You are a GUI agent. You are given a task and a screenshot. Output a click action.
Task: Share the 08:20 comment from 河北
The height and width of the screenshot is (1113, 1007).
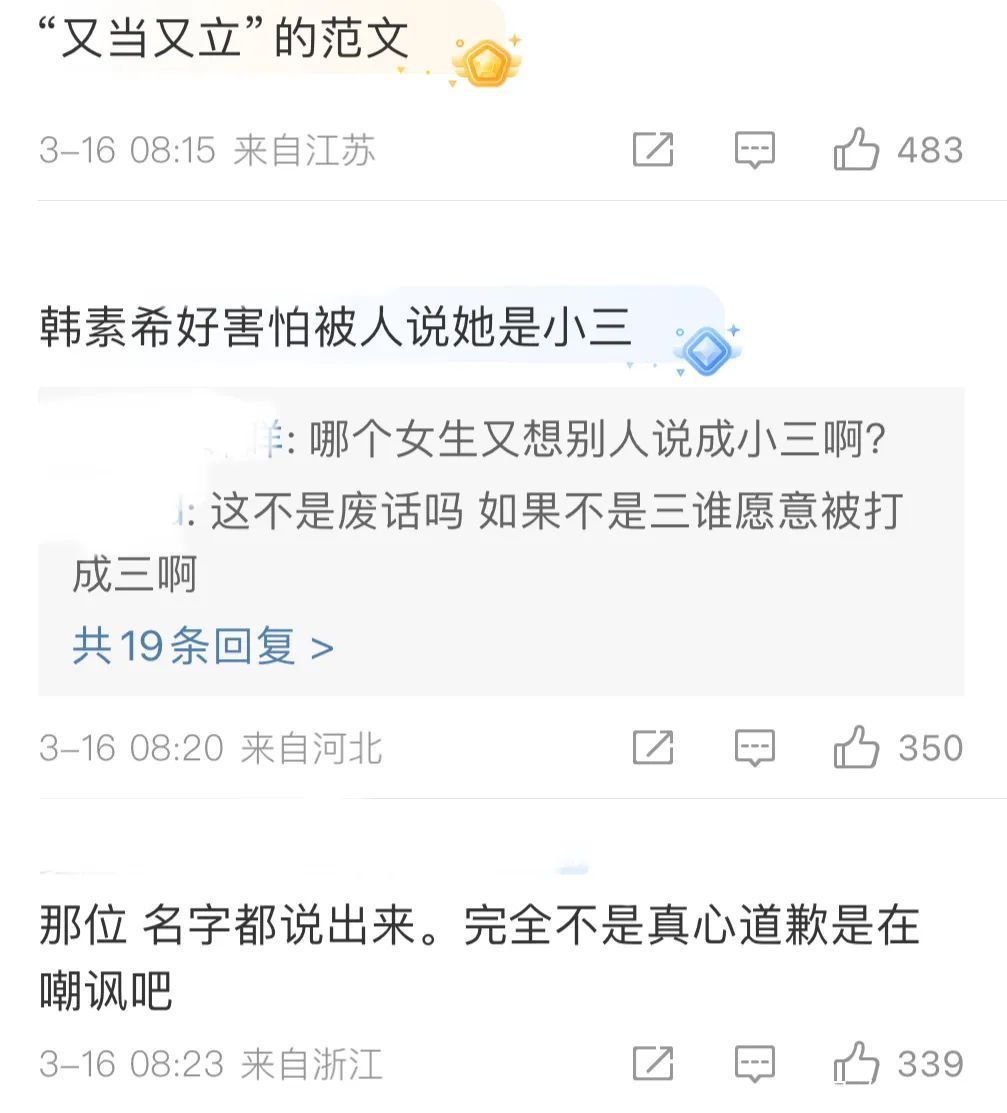653,748
